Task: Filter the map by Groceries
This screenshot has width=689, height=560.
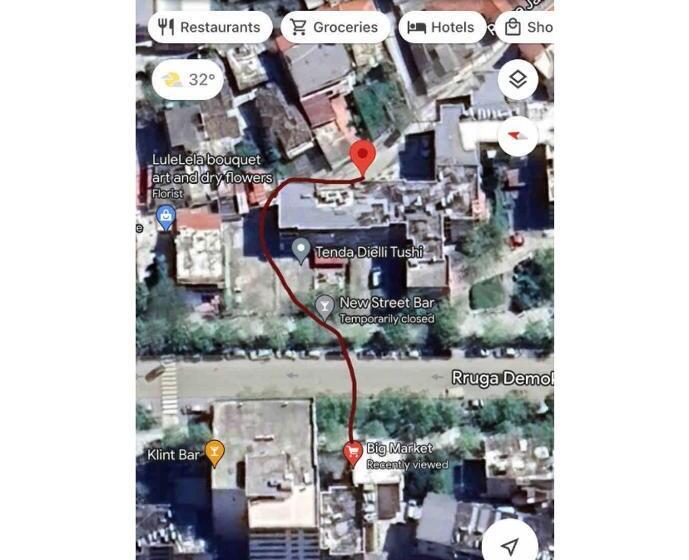Action: [x=334, y=27]
